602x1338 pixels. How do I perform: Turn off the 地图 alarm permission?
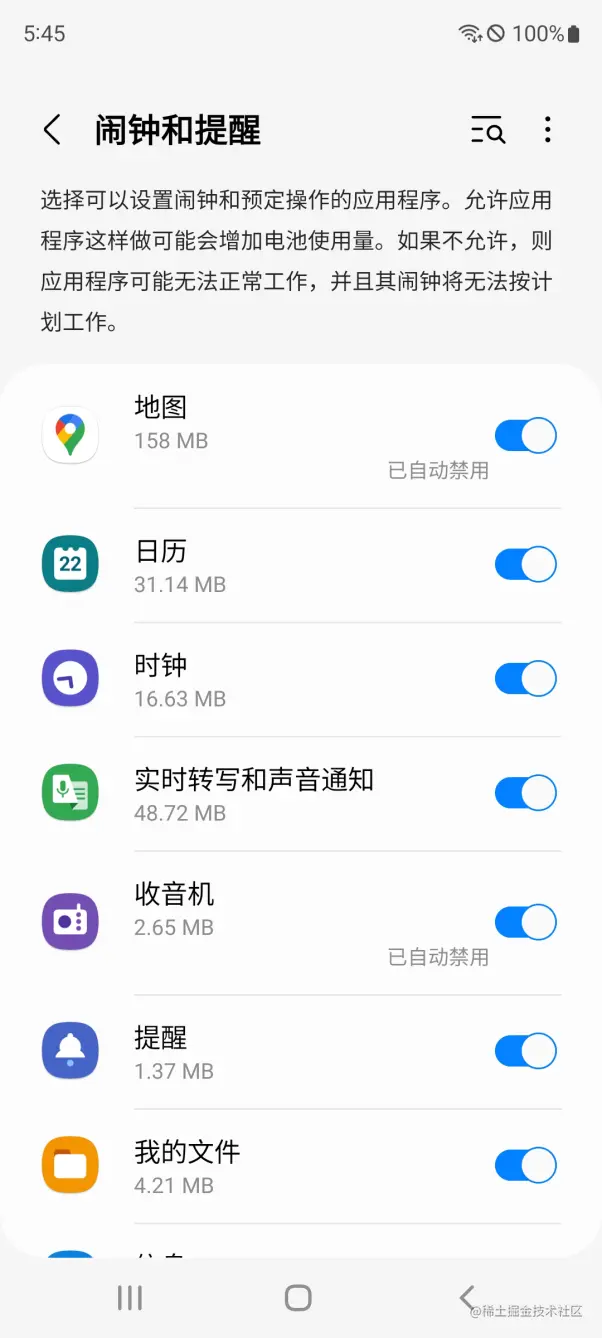click(x=525, y=436)
